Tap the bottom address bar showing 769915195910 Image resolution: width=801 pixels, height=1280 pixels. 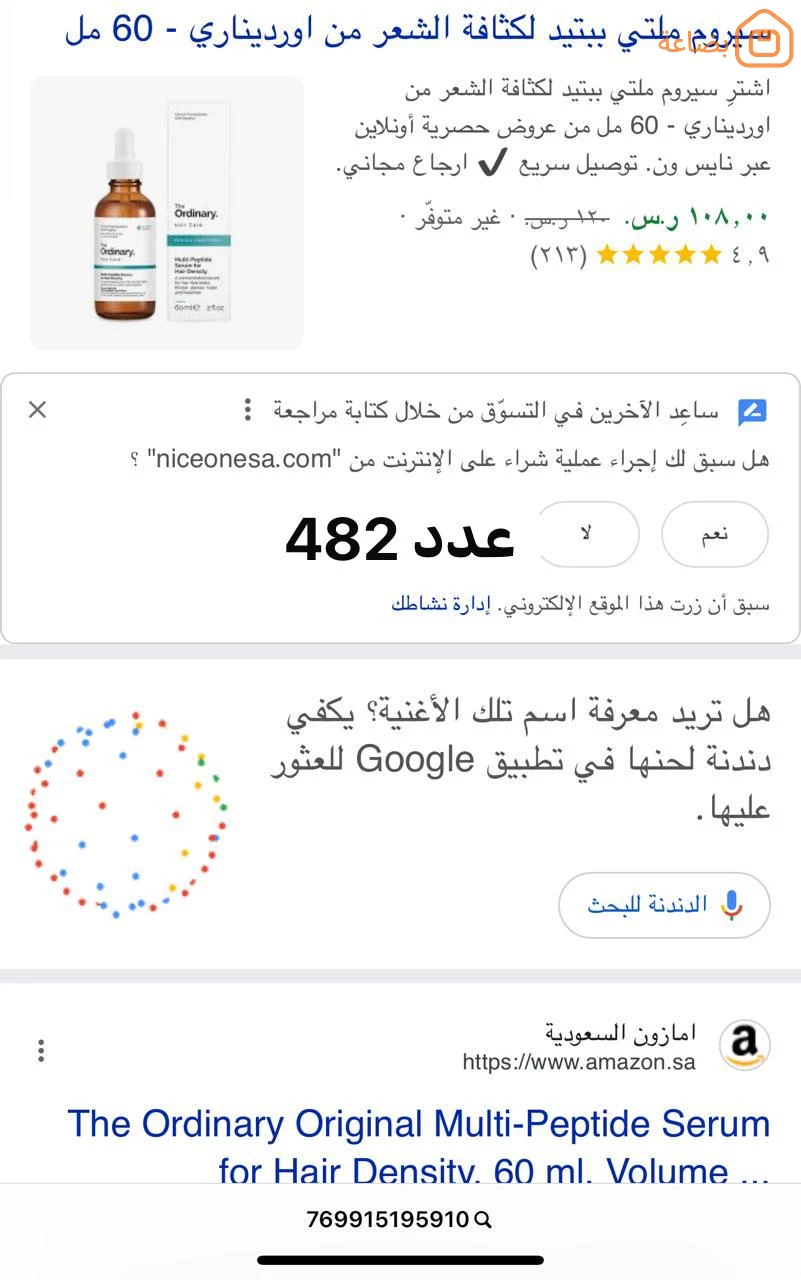tap(400, 1219)
